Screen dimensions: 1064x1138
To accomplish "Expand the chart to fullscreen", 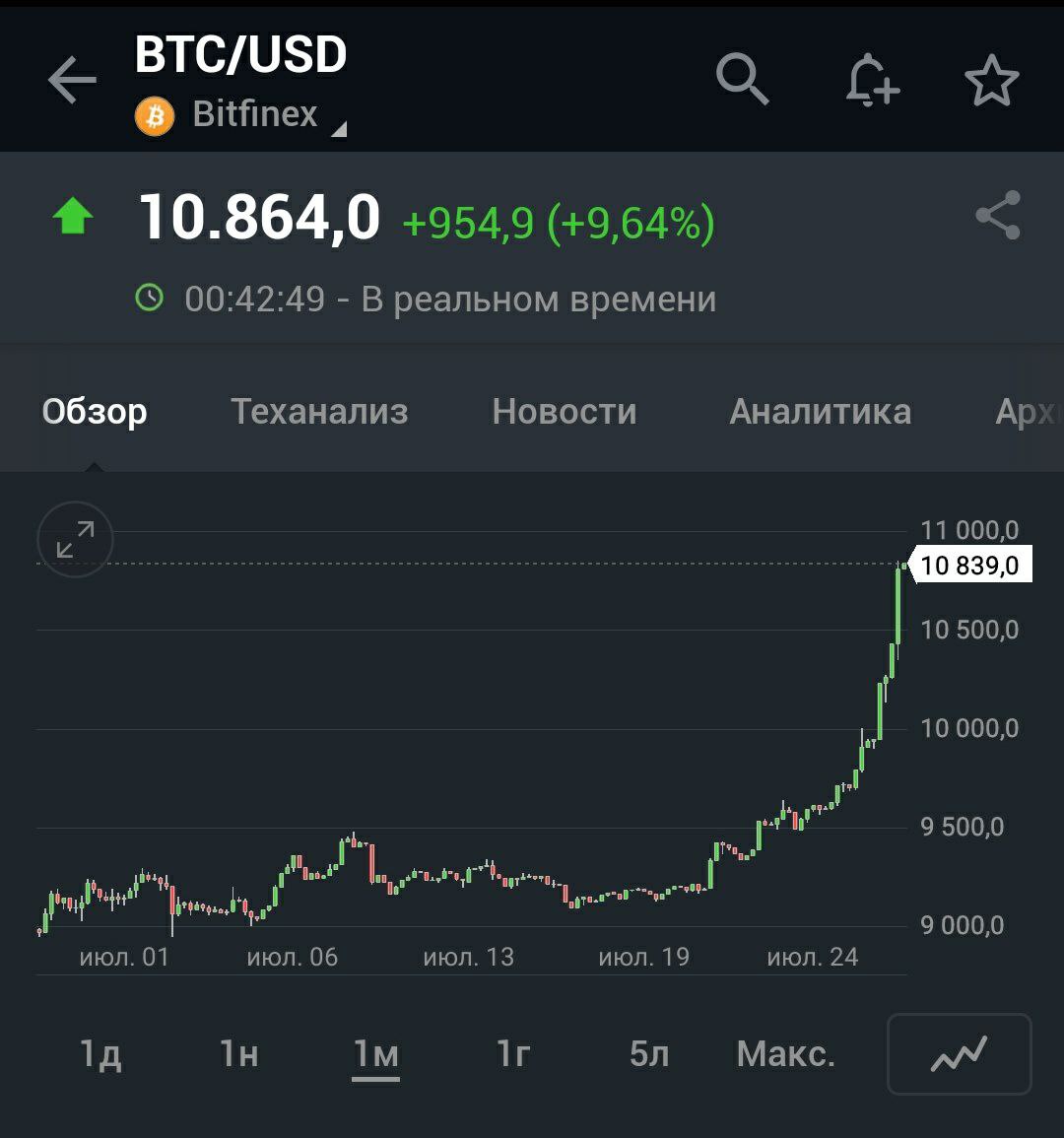I will (x=75, y=540).
